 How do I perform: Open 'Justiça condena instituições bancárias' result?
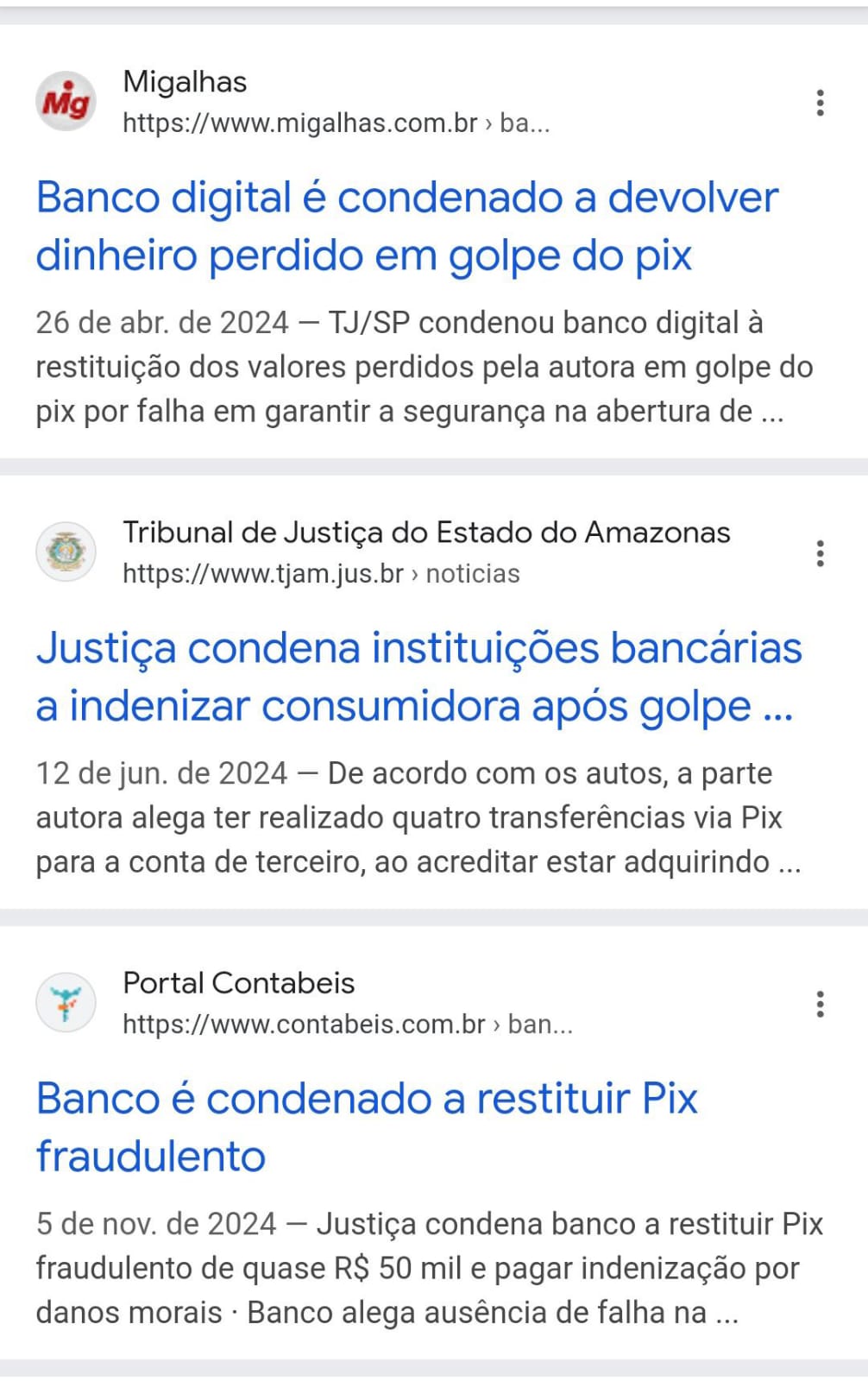point(418,677)
